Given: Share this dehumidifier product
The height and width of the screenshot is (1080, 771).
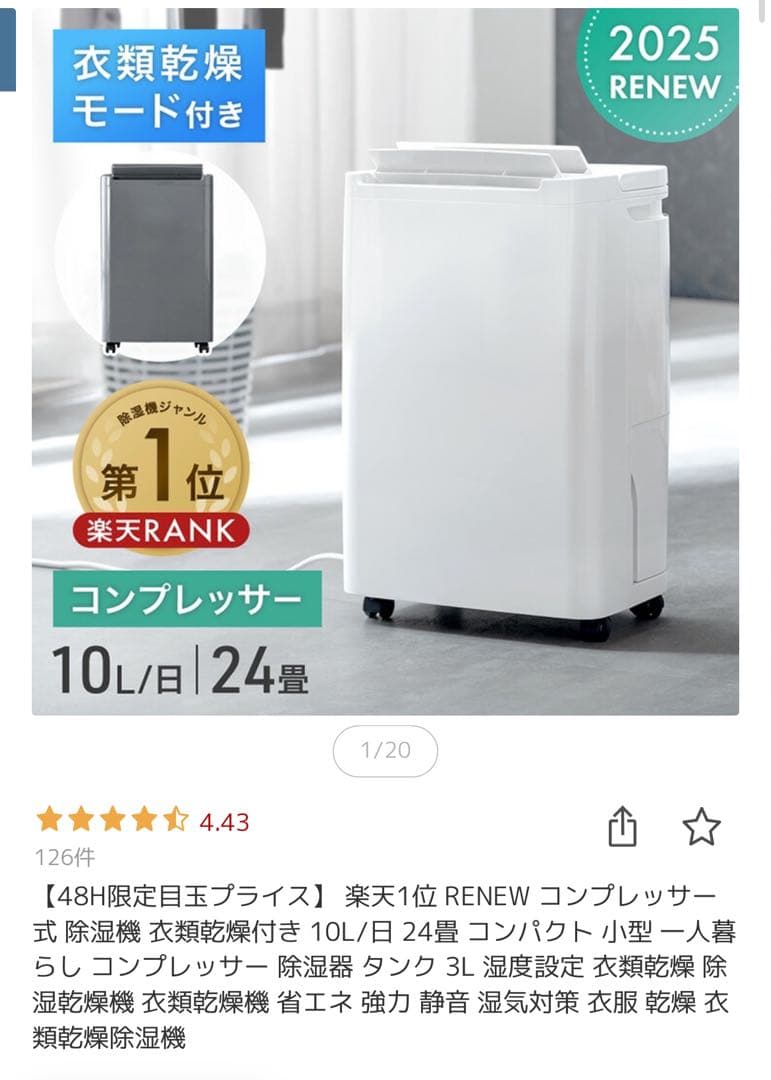Looking at the screenshot, I should (622, 827).
